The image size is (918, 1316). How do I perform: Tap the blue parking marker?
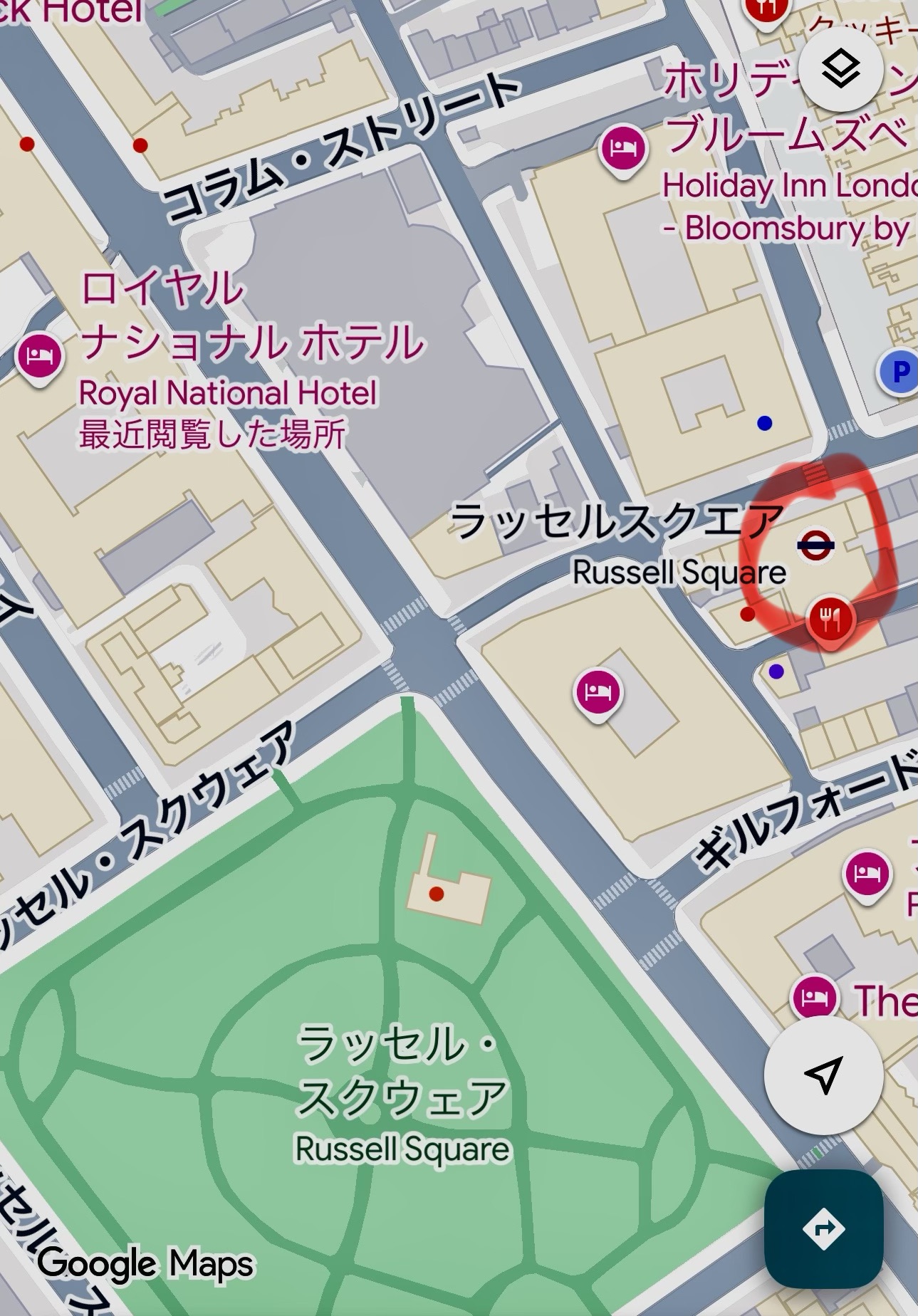pyautogui.click(x=899, y=371)
